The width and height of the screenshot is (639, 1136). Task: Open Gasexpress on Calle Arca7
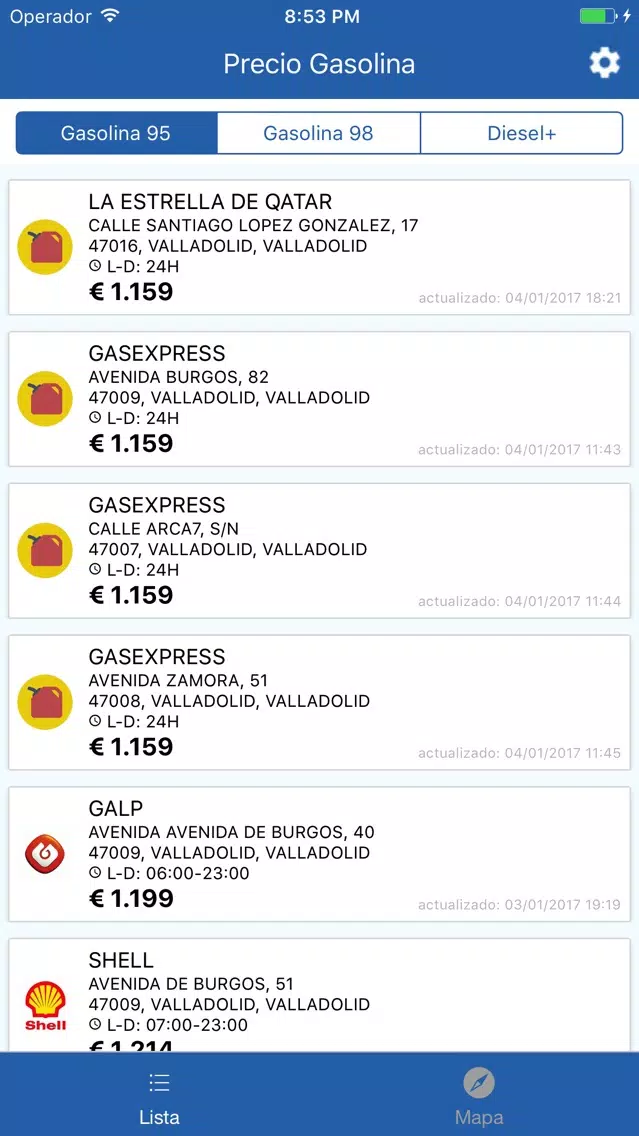(x=319, y=551)
